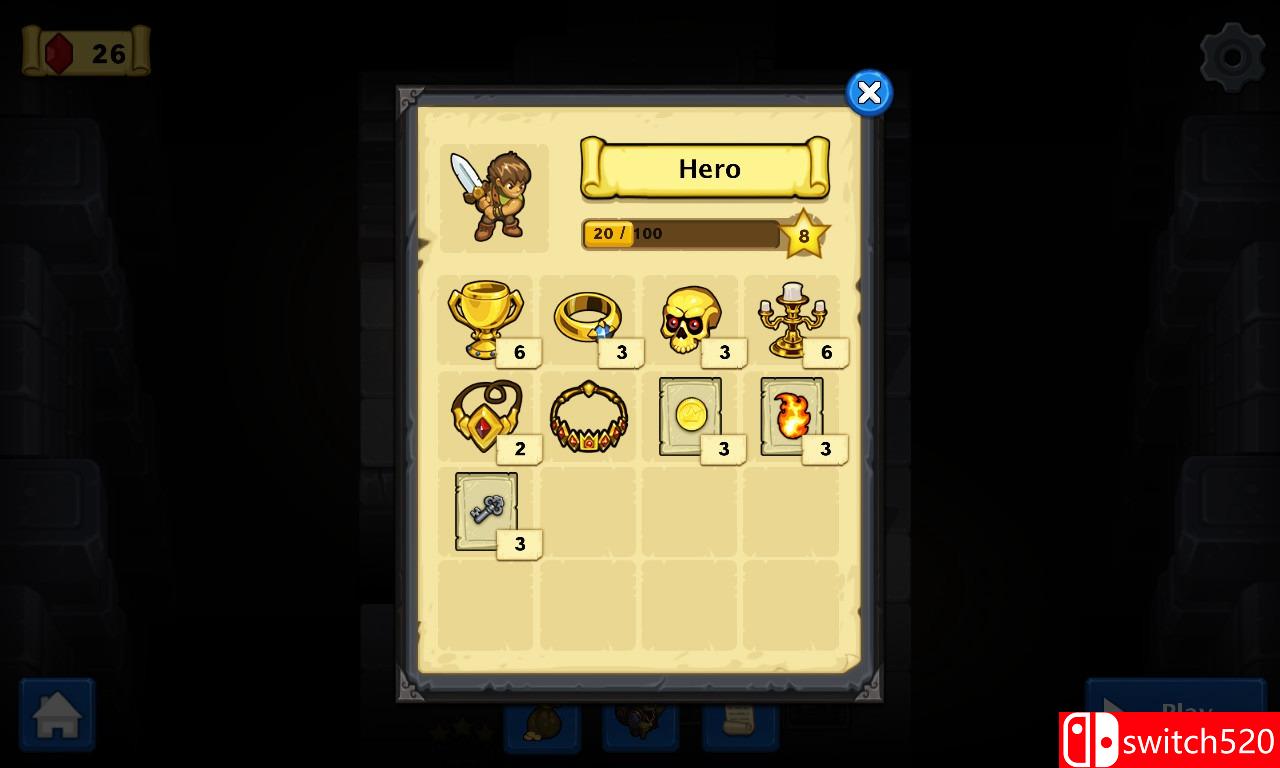Viewport: 1280px width, 768px height.
Task: Select the golden skull item
Action: [x=689, y=319]
